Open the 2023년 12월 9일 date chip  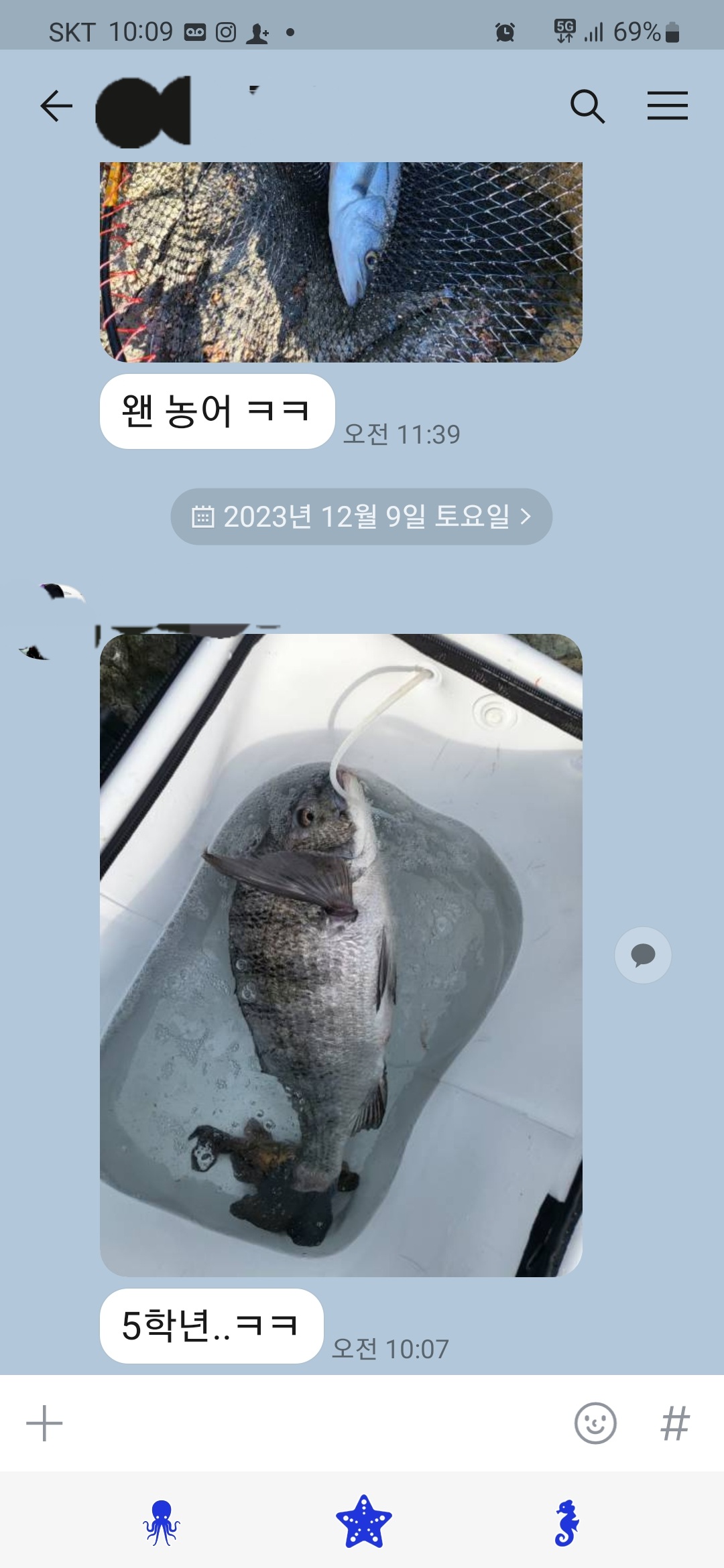coord(361,517)
